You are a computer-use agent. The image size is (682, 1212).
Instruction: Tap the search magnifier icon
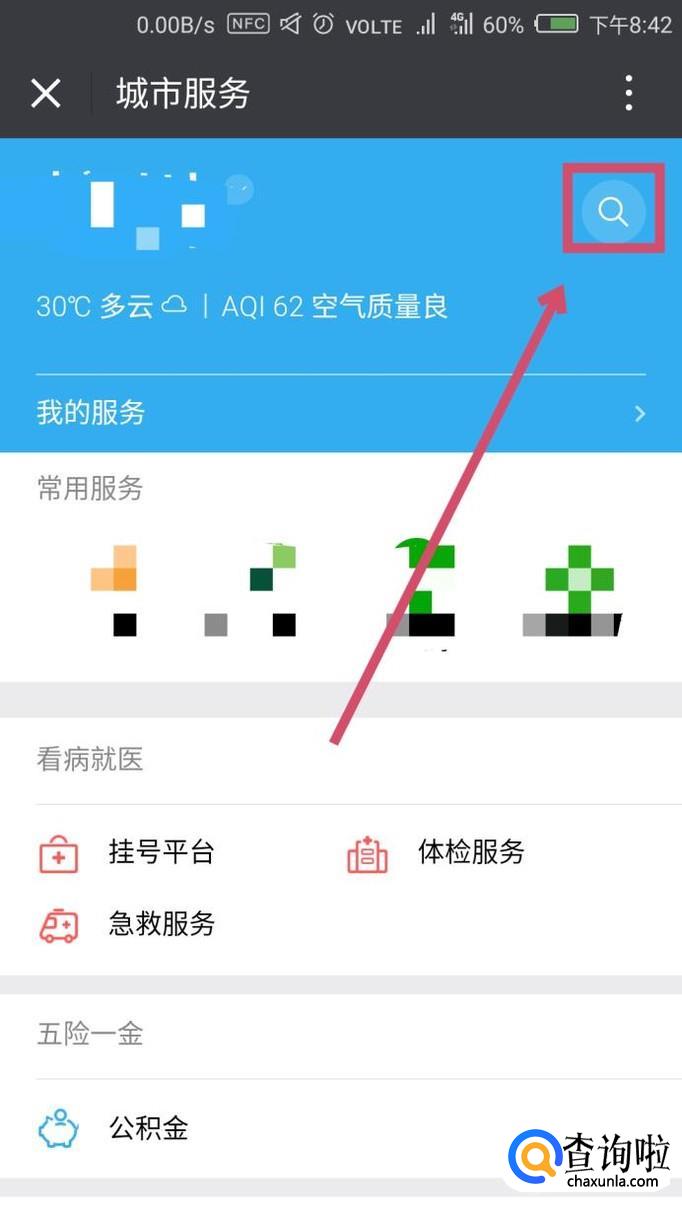point(613,211)
